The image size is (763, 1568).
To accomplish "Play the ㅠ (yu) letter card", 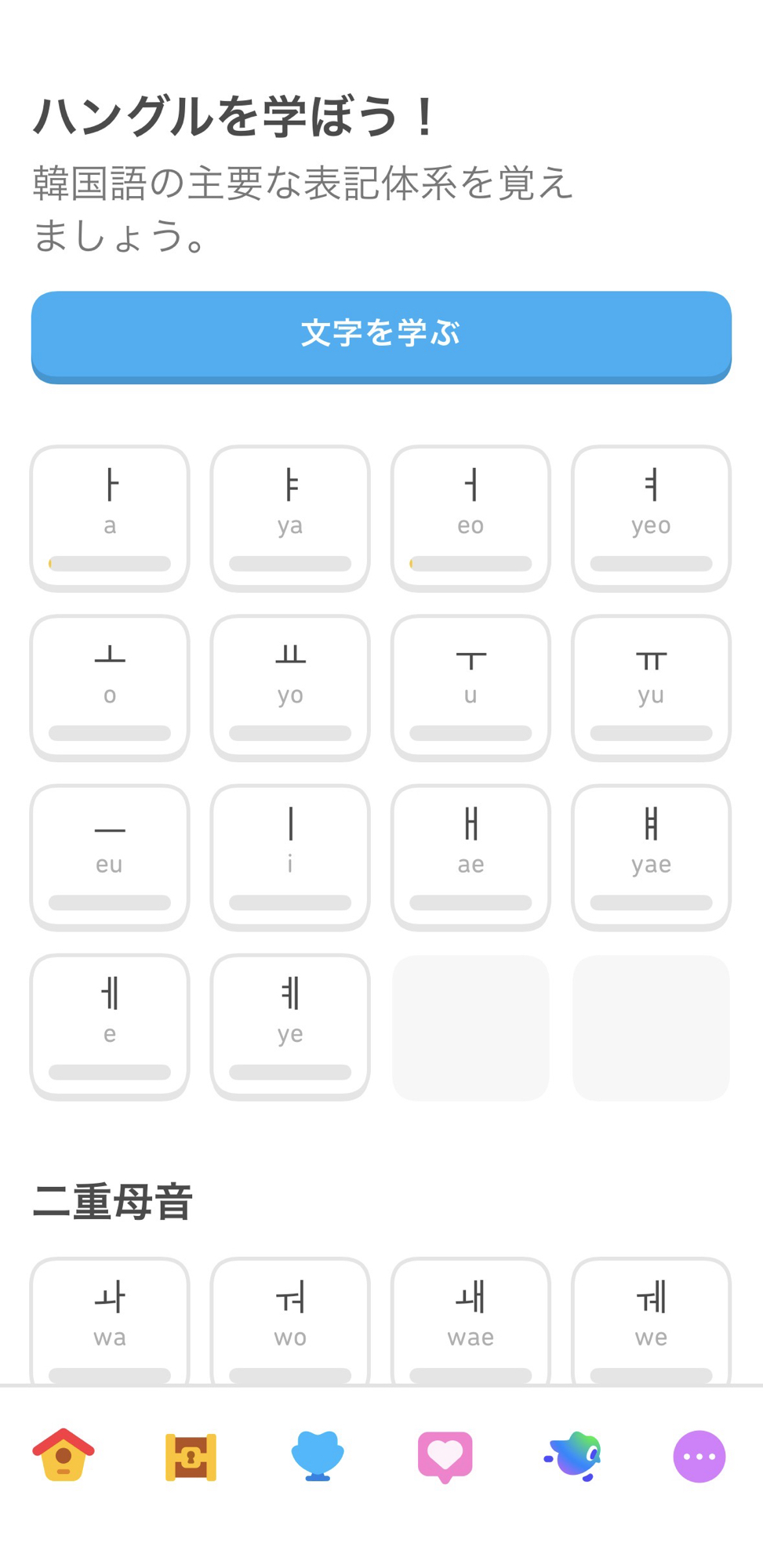I will pos(651,687).
